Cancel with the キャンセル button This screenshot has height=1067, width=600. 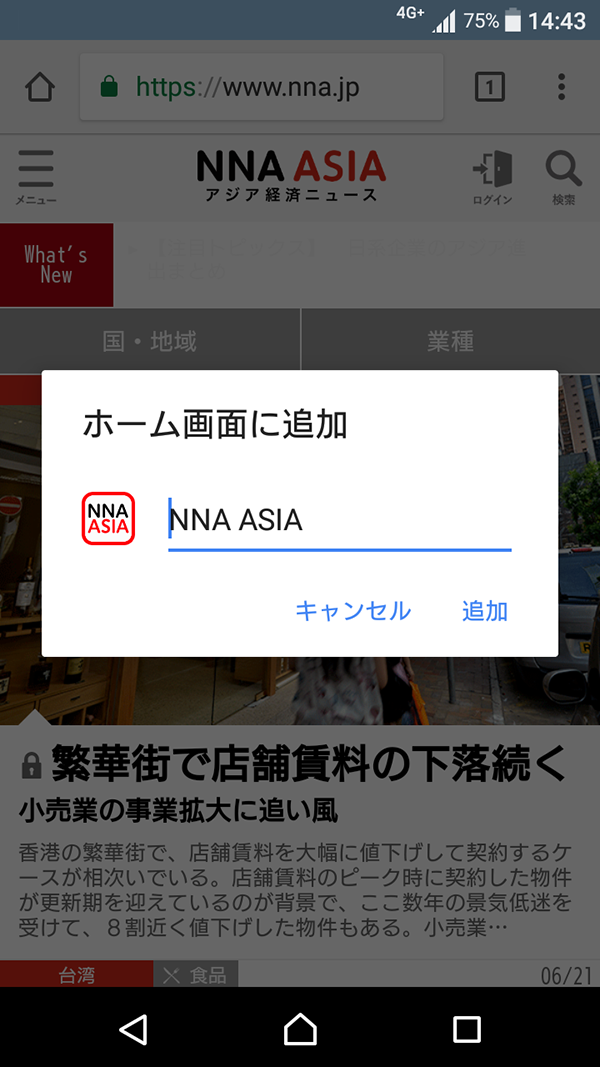click(x=353, y=611)
